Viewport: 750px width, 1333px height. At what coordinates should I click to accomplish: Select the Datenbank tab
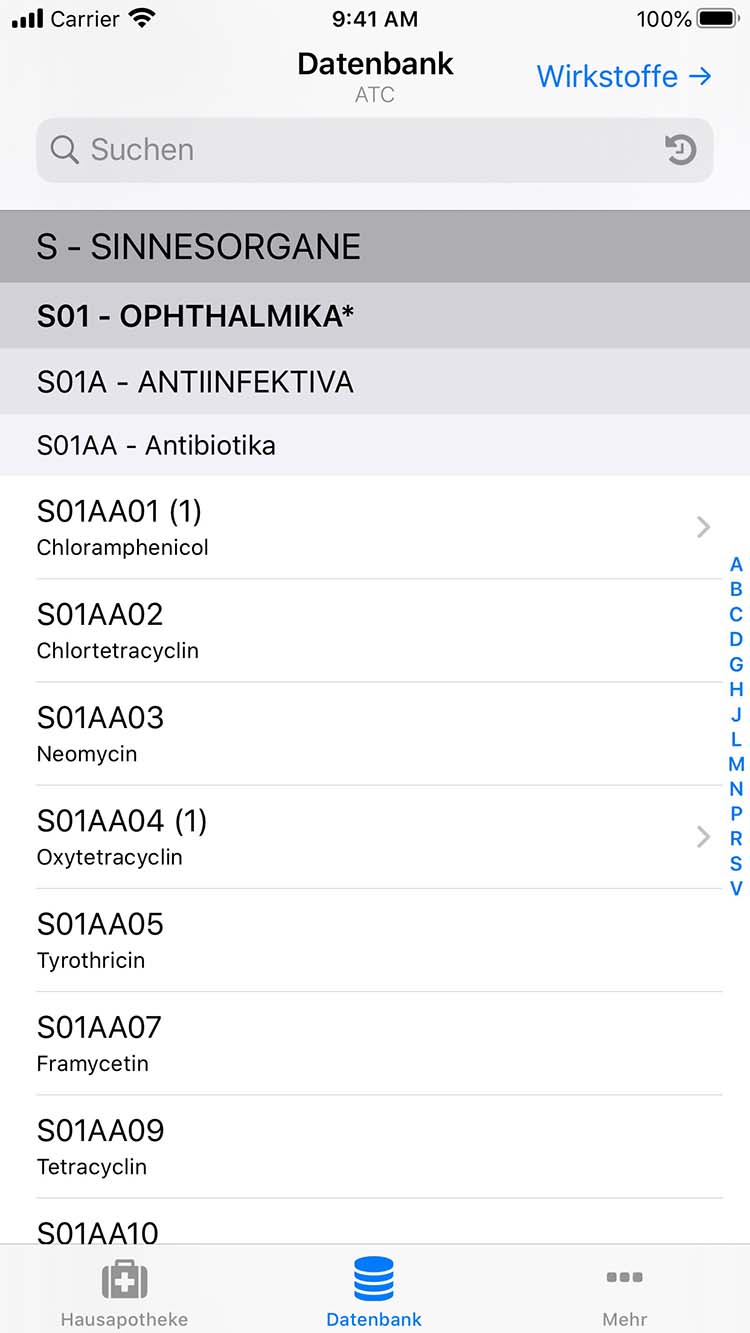[x=374, y=1291]
